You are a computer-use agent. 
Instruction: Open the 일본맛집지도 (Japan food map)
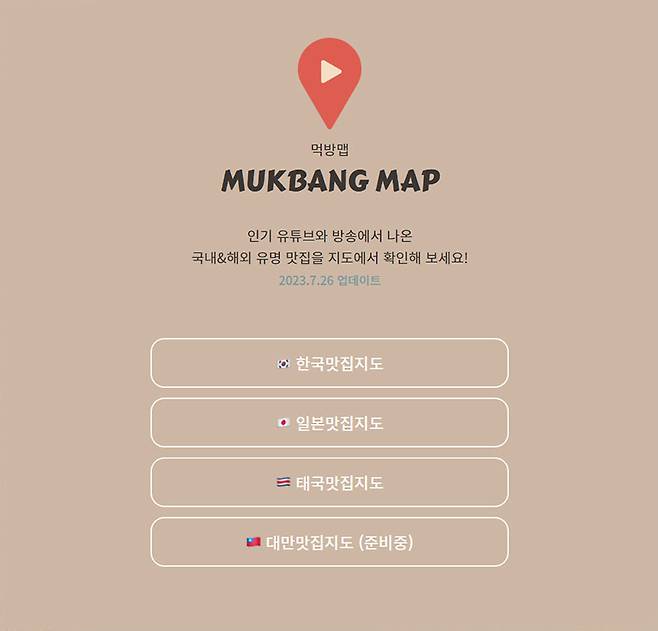coord(329,423)
